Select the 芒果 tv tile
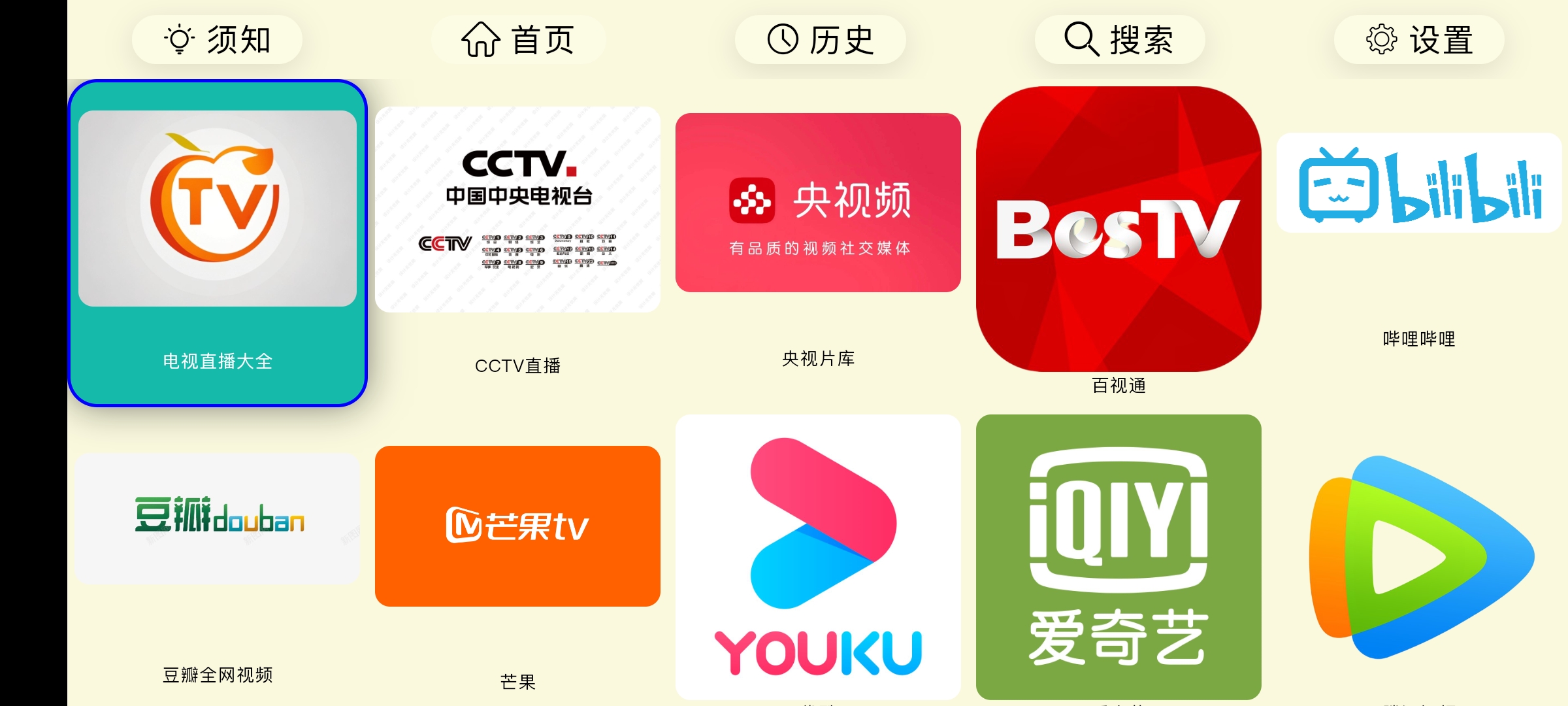1568x706 pixels. pos(517,526)
